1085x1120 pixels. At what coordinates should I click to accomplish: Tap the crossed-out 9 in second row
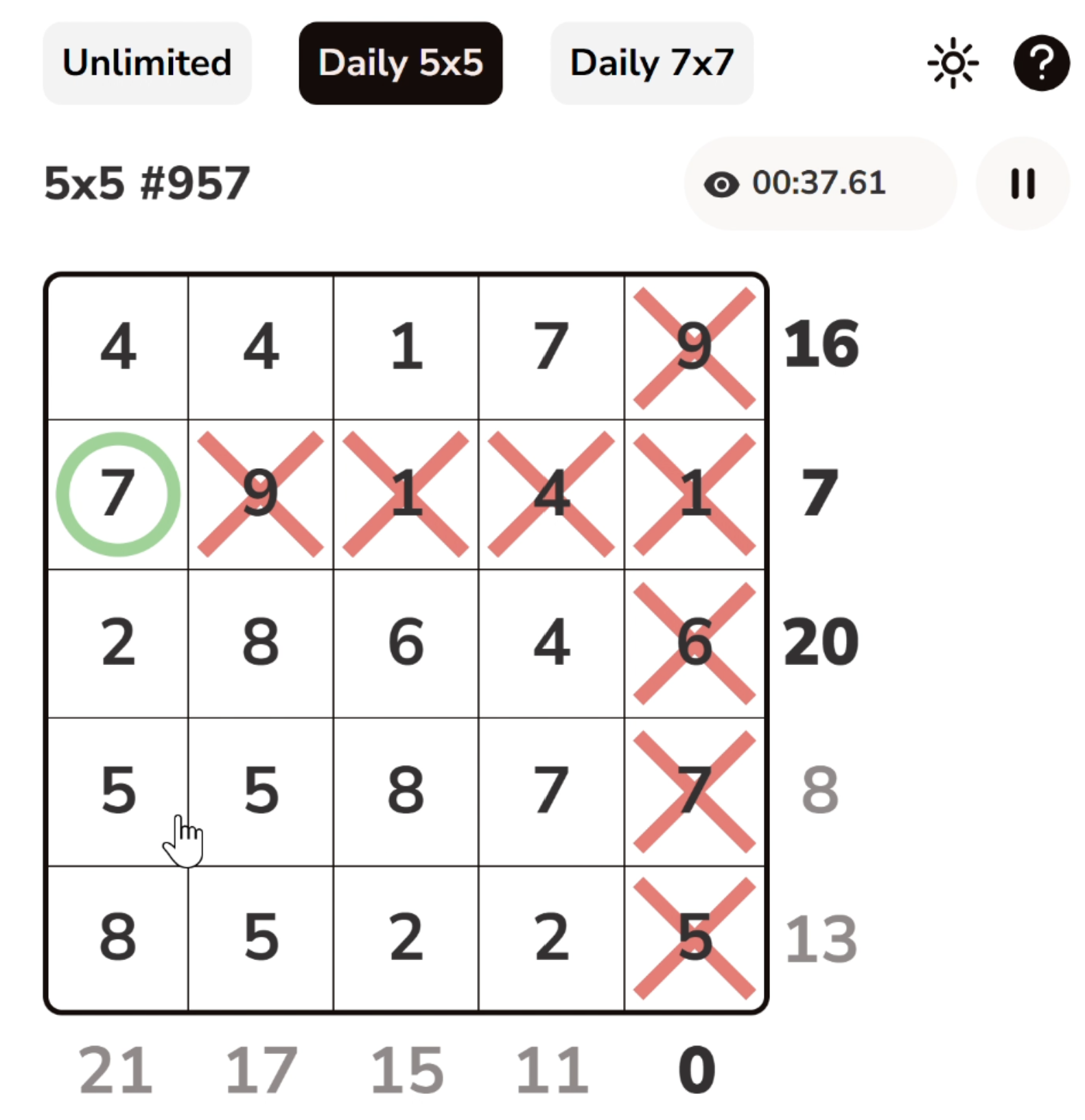261,493
